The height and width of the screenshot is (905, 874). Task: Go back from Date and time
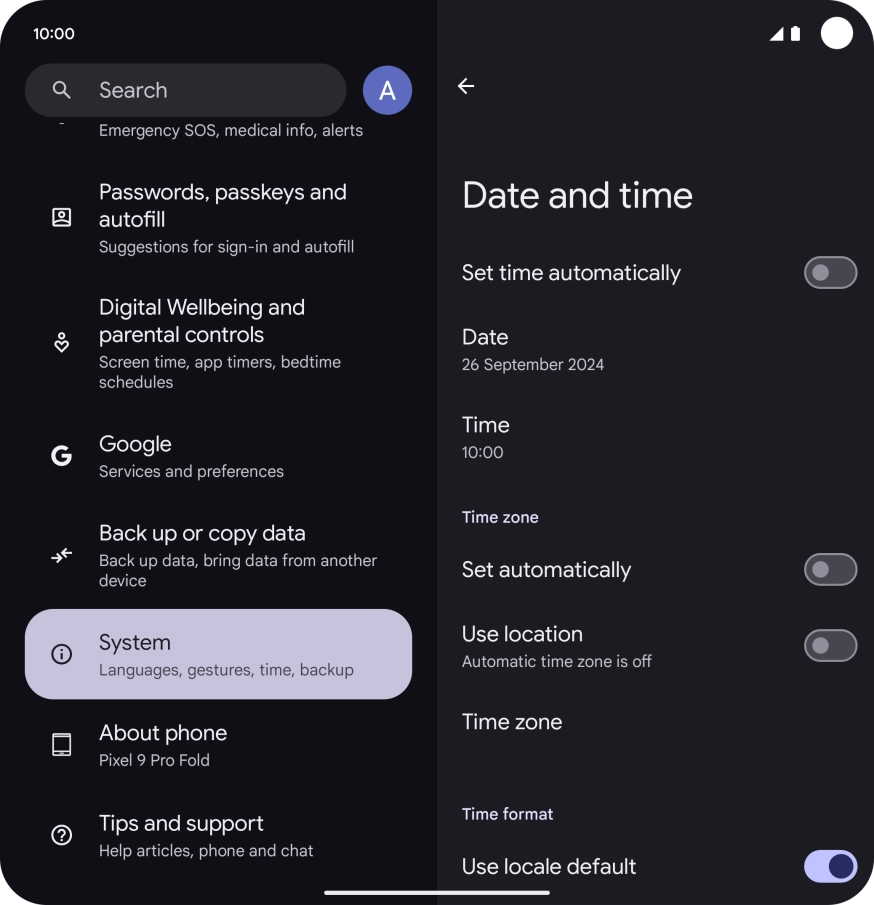pos(466,86)
